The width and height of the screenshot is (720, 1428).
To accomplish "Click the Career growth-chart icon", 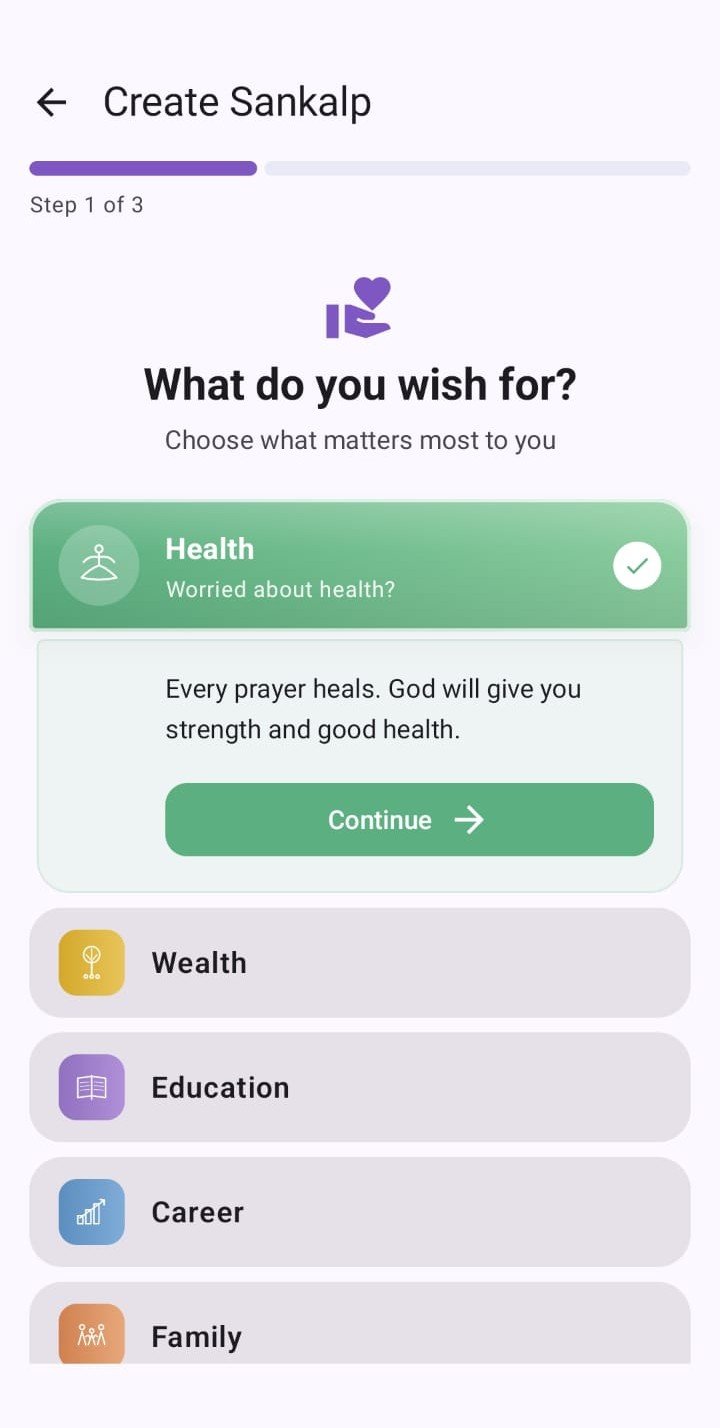I will tap(92, 1212).
